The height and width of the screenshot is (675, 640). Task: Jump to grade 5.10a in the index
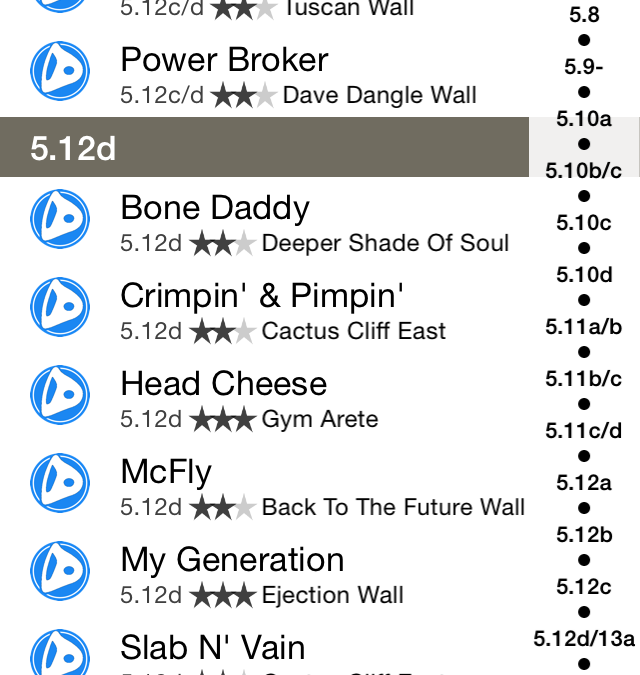click(x=584, y=119)
